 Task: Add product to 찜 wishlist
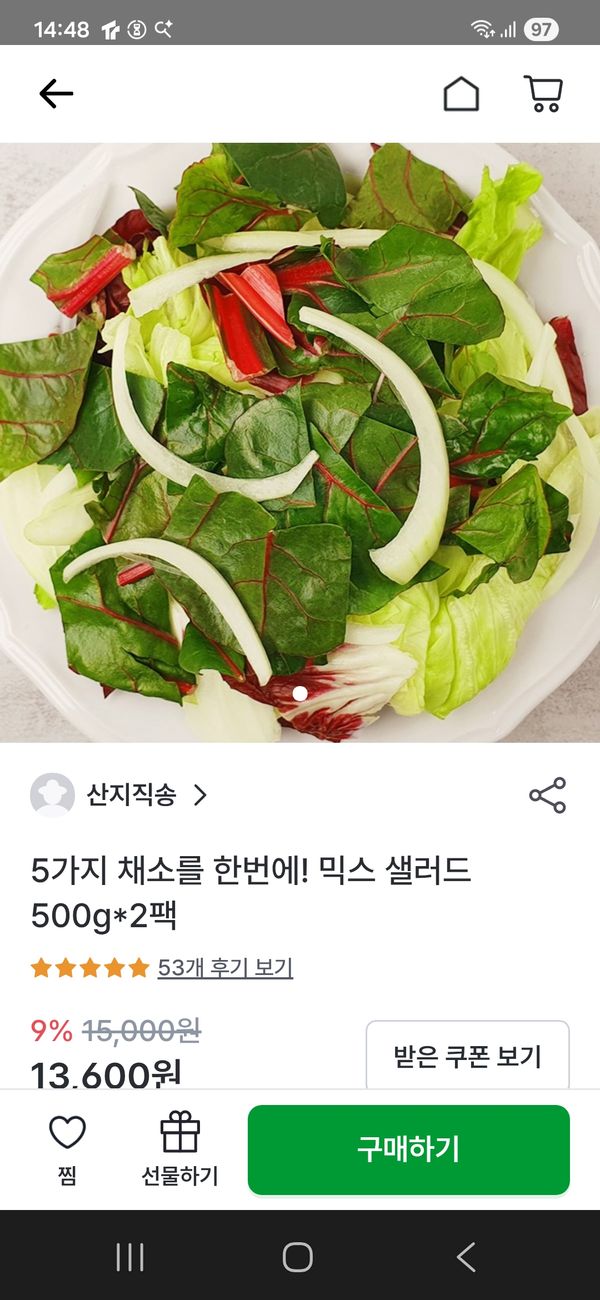tap(67, 1150)
